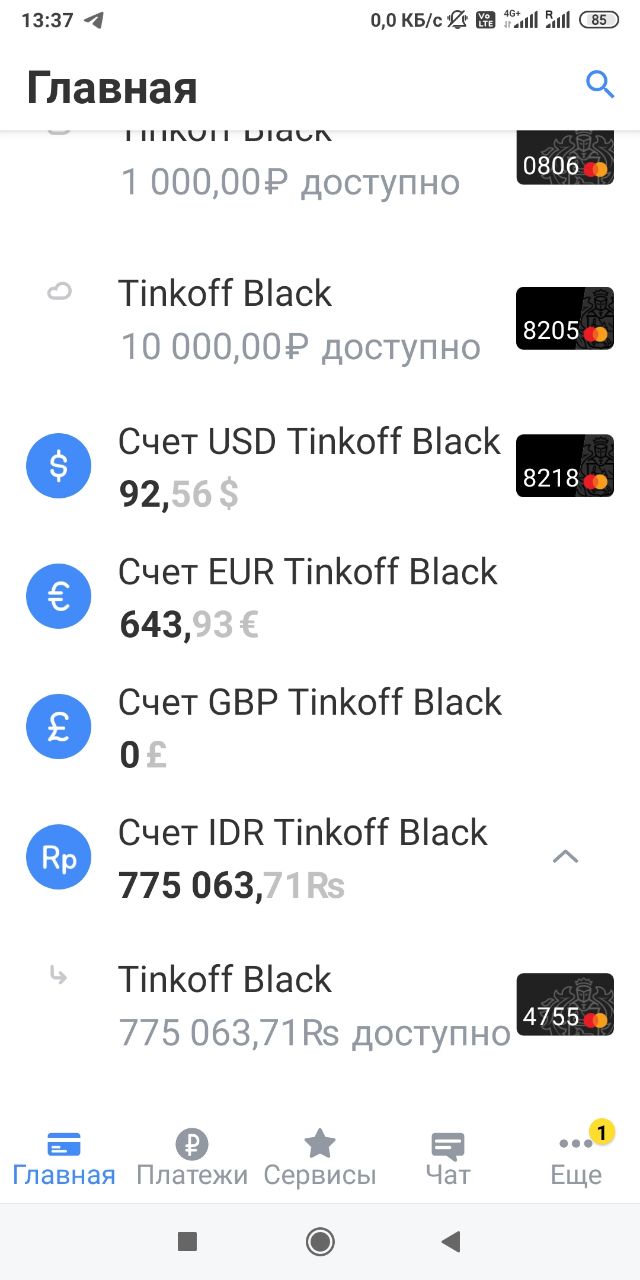Open the EUR Tinkoff Black account
Image resolution: width=640 pixels, height=1280 pixels.
320,597
